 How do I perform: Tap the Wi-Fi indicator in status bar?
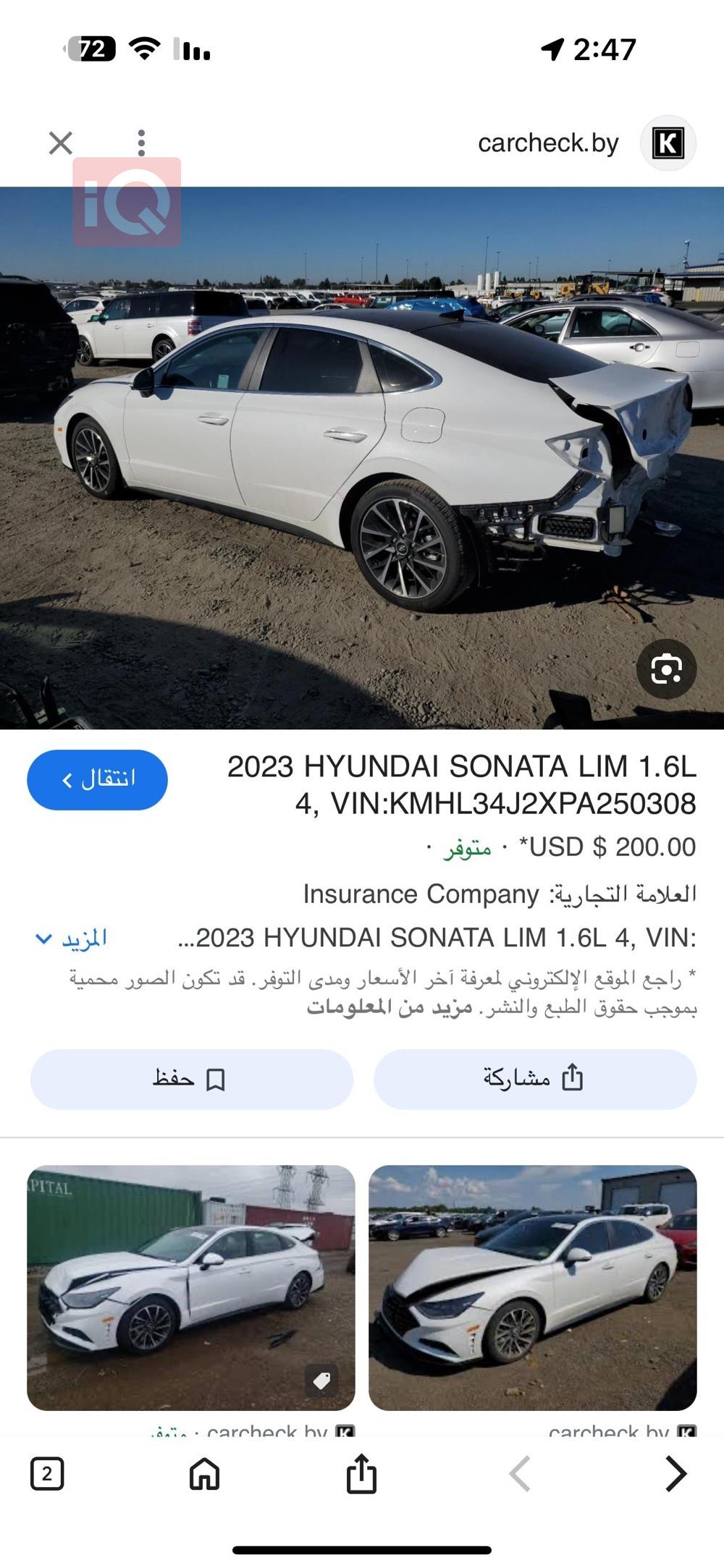coord(144,47)
